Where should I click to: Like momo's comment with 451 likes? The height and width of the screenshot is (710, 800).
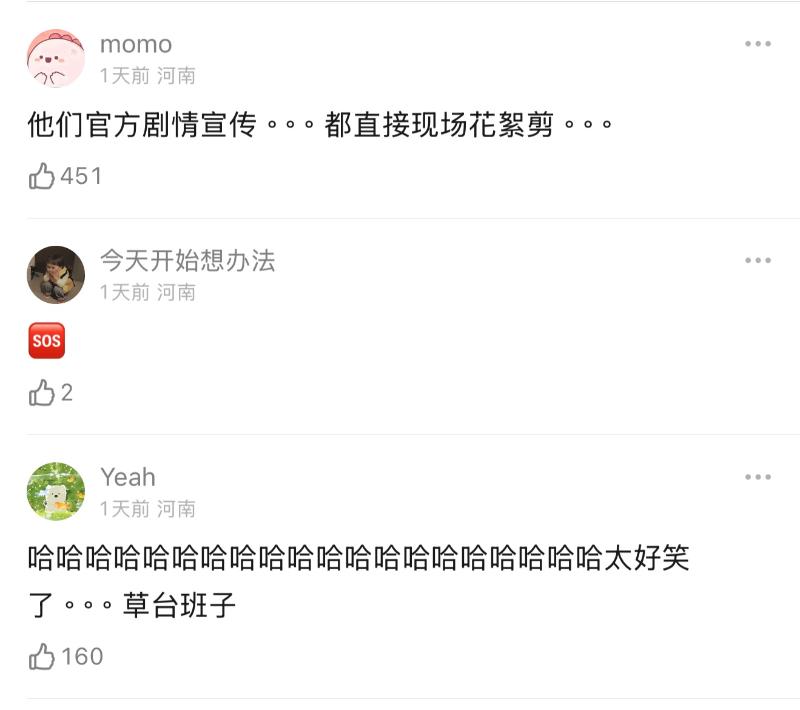(x=43, y=177)
